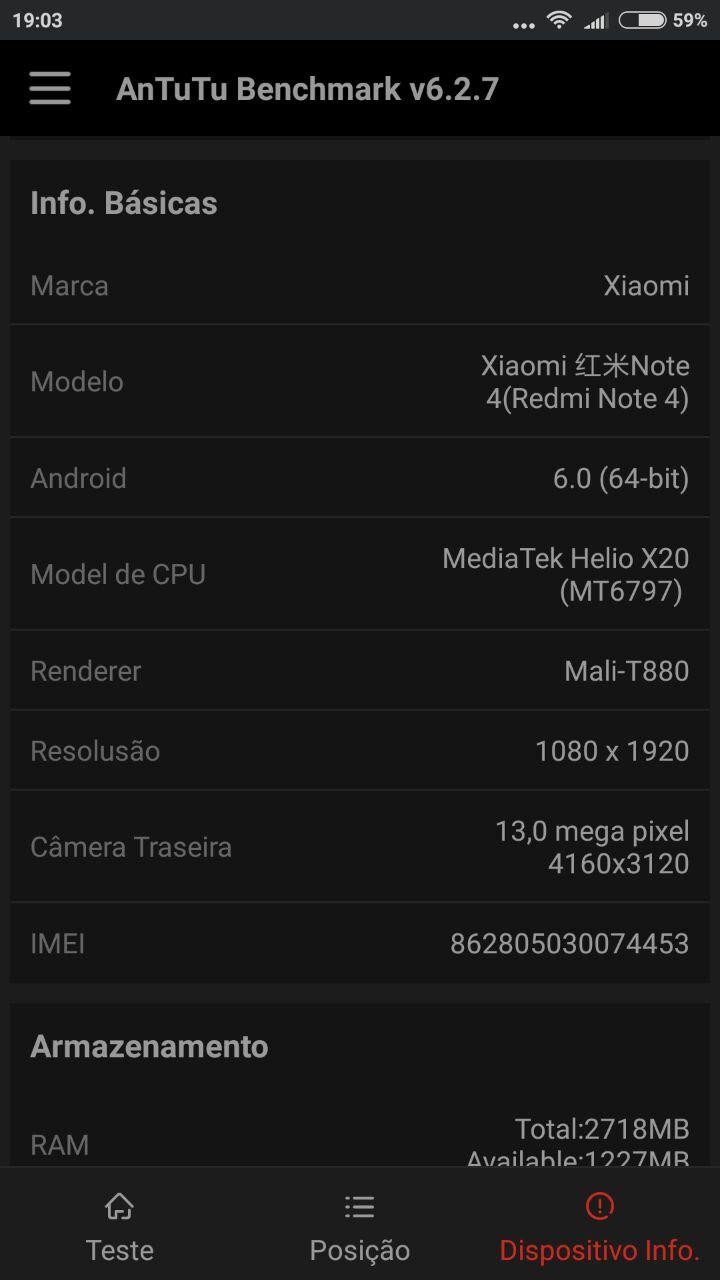The image size is (720, 1280).
Task: Select the Dispositivo Info. tab
Action: coord(599,1226)
